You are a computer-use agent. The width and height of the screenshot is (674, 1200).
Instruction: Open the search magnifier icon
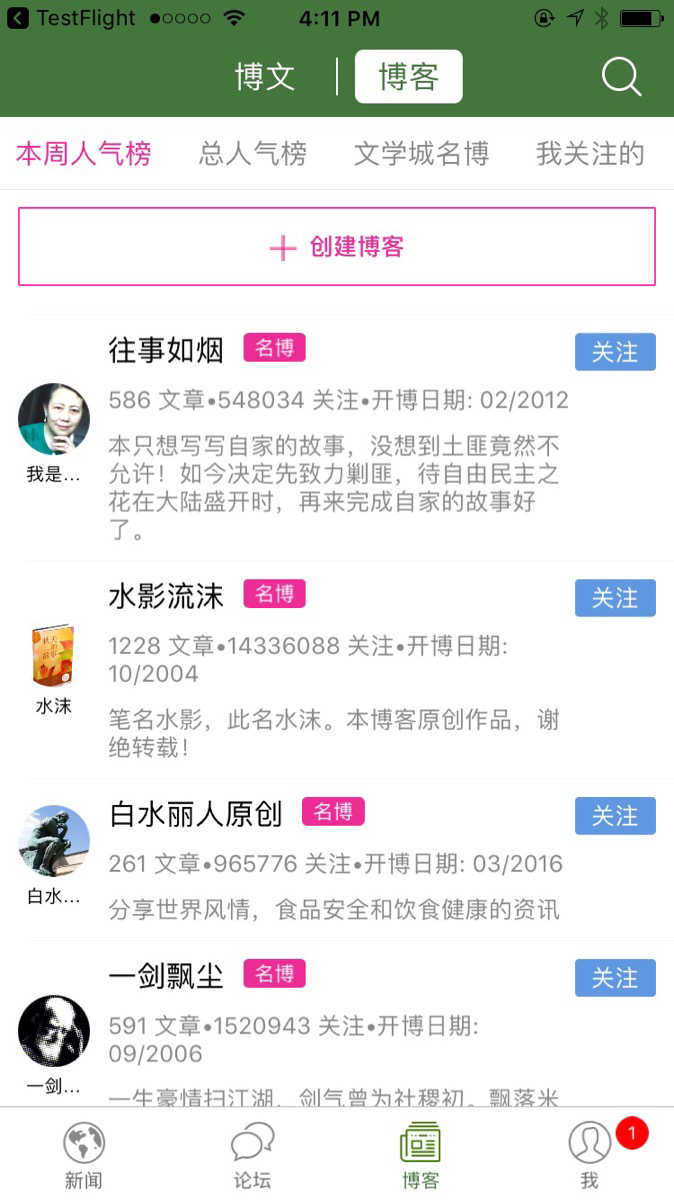tap(621, 77)
